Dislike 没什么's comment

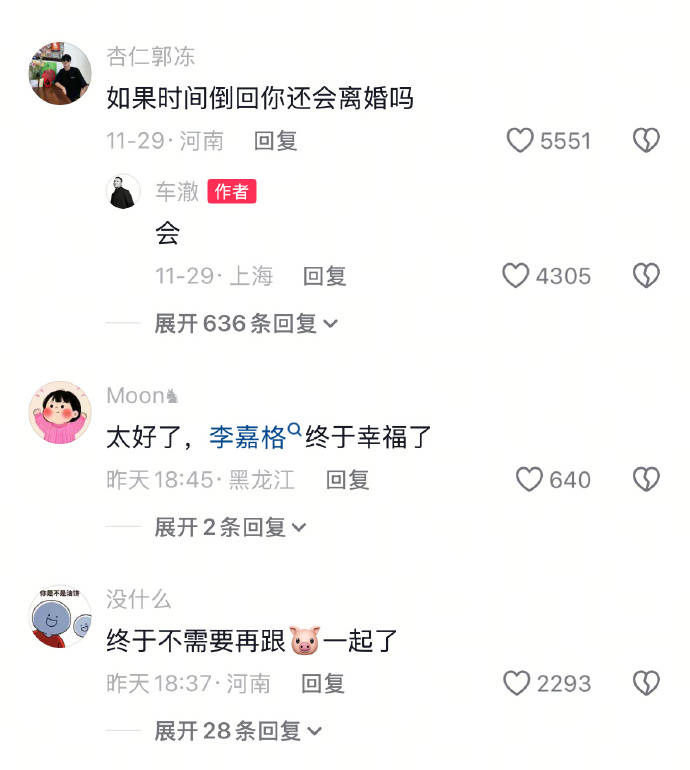(646, 684)
